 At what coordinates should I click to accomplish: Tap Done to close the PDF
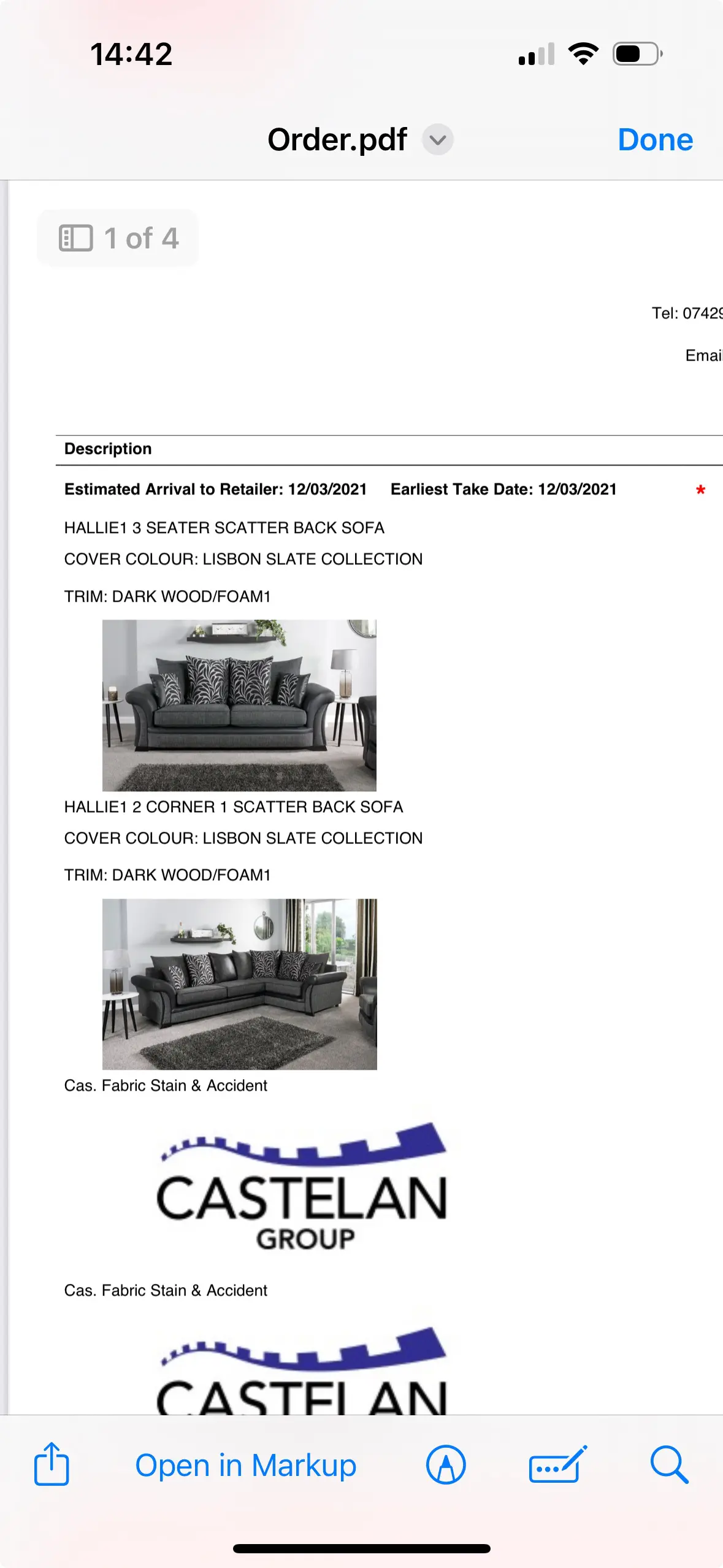coord(655,140)
